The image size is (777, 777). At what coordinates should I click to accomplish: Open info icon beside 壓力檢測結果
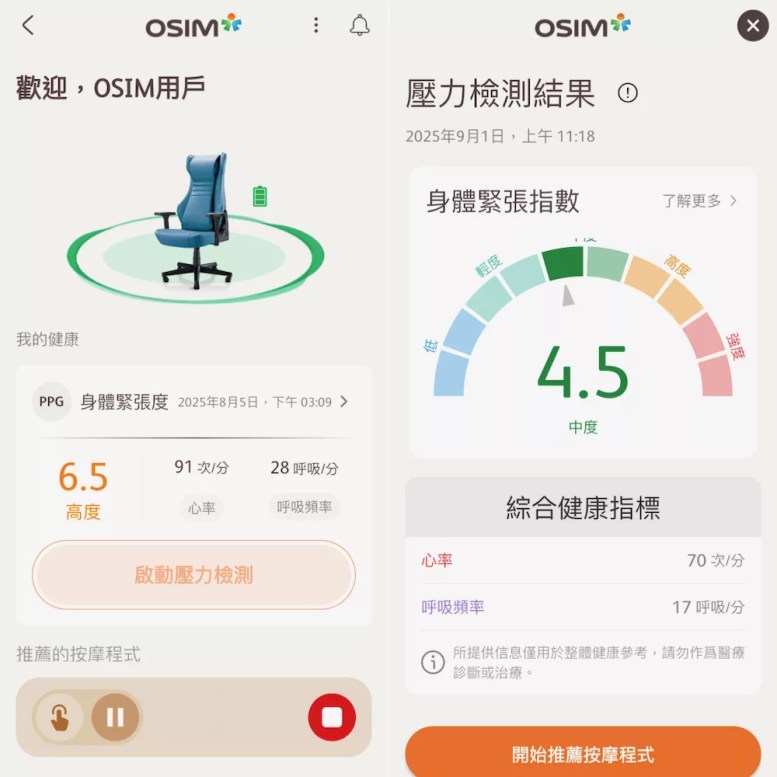click(x=627, y=93)
